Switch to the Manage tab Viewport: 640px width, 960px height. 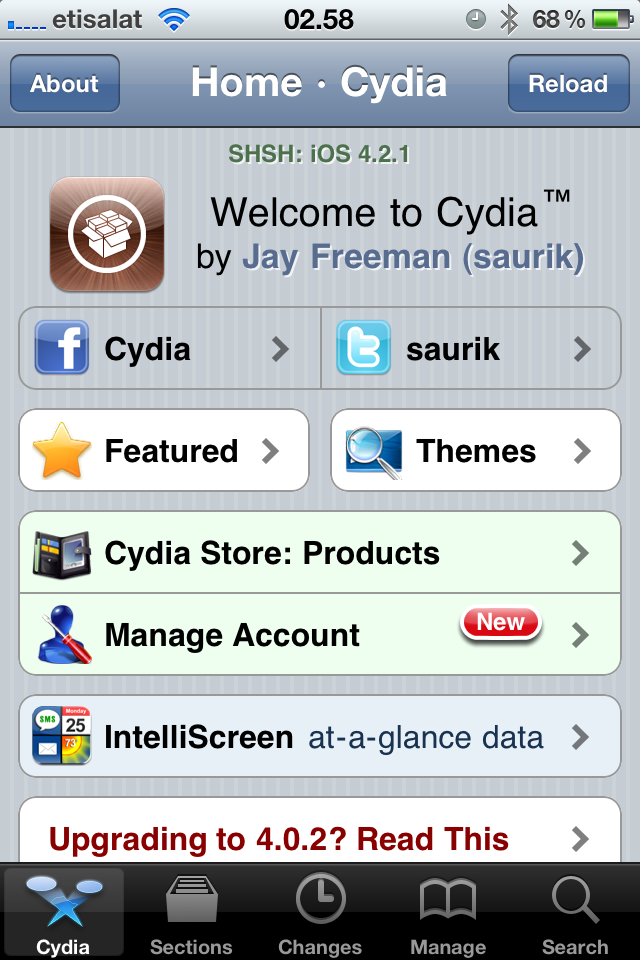[x=448, y=914]
